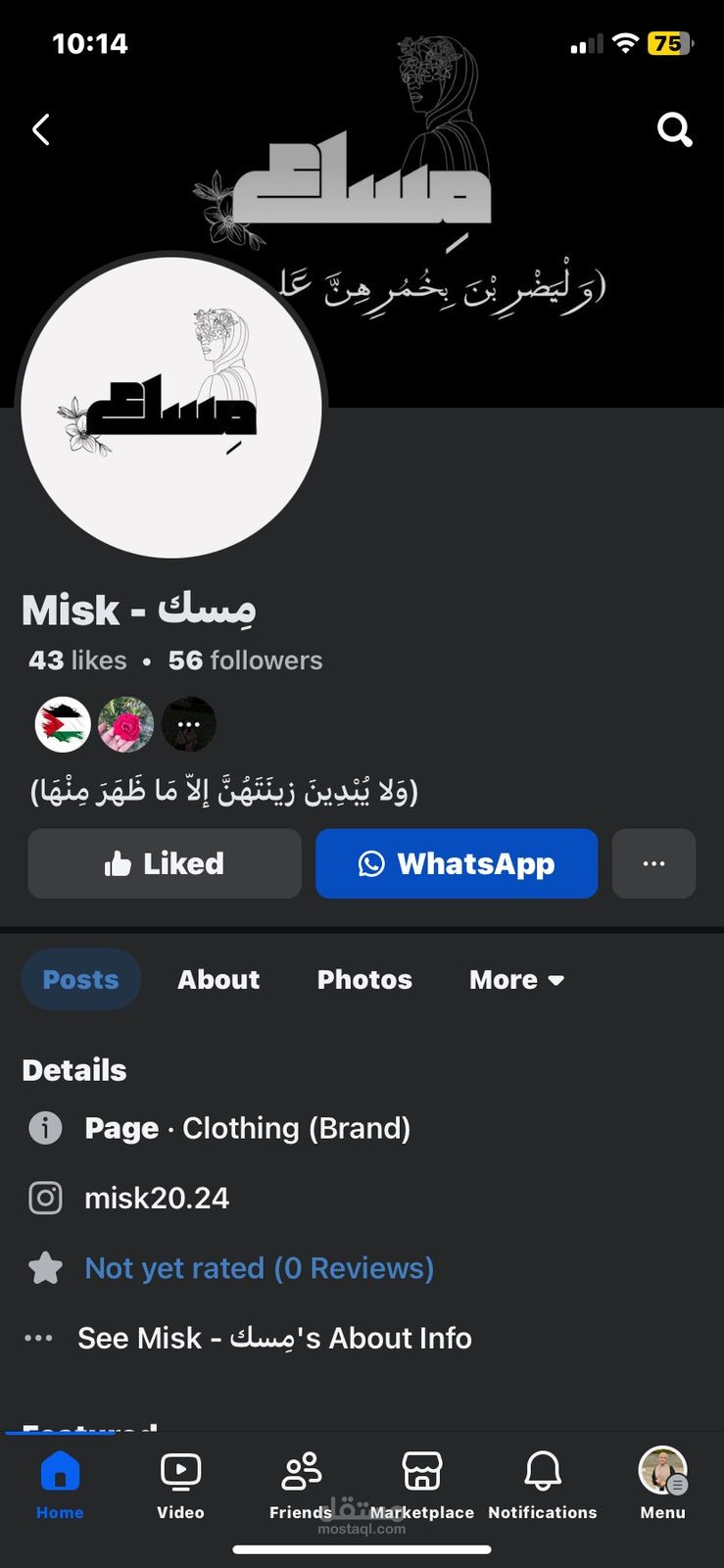
Task: Open the three-dot more options button
Action: [653, 863]
